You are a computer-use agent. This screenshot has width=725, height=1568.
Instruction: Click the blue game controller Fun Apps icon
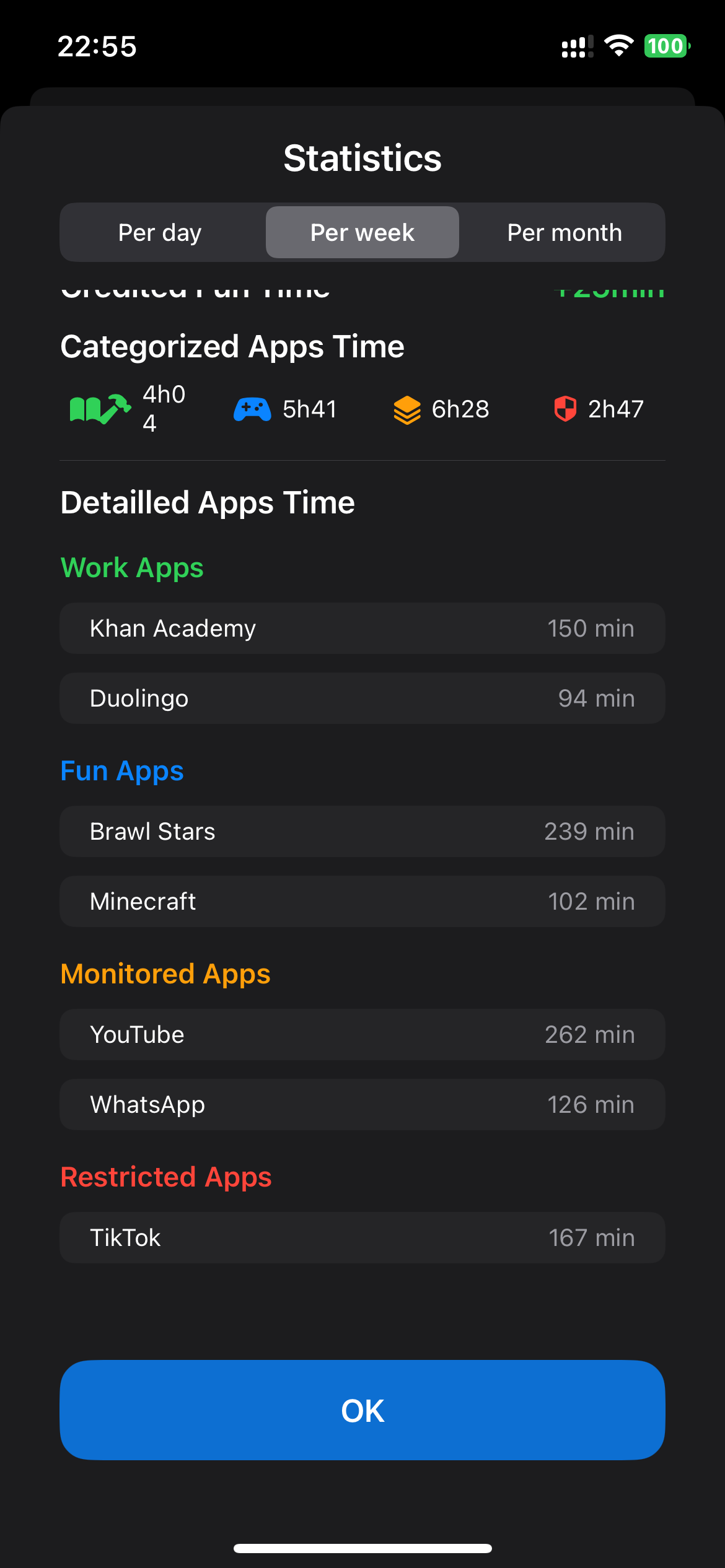coord(252,408)
